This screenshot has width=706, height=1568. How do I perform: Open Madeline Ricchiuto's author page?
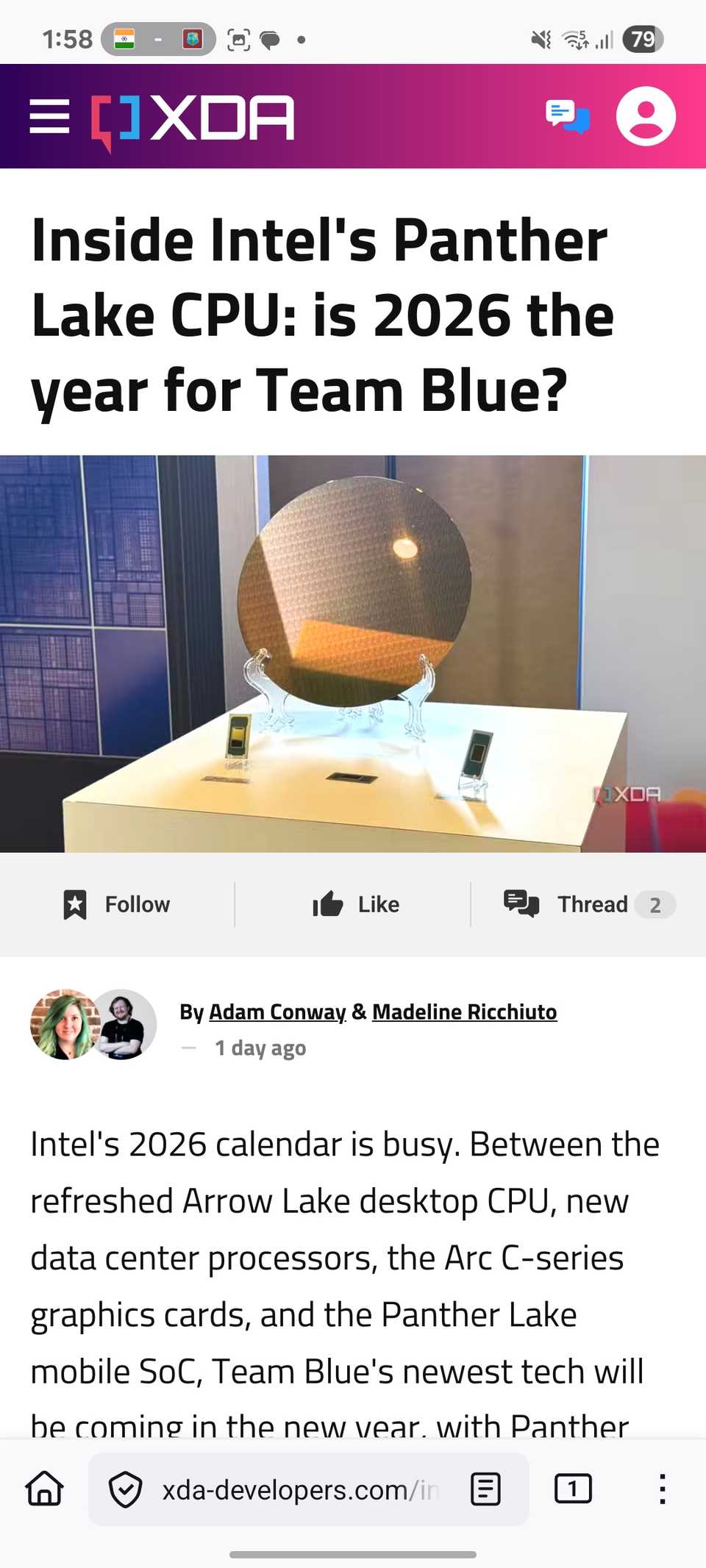pyautogui.click(x=464, y=1012)
